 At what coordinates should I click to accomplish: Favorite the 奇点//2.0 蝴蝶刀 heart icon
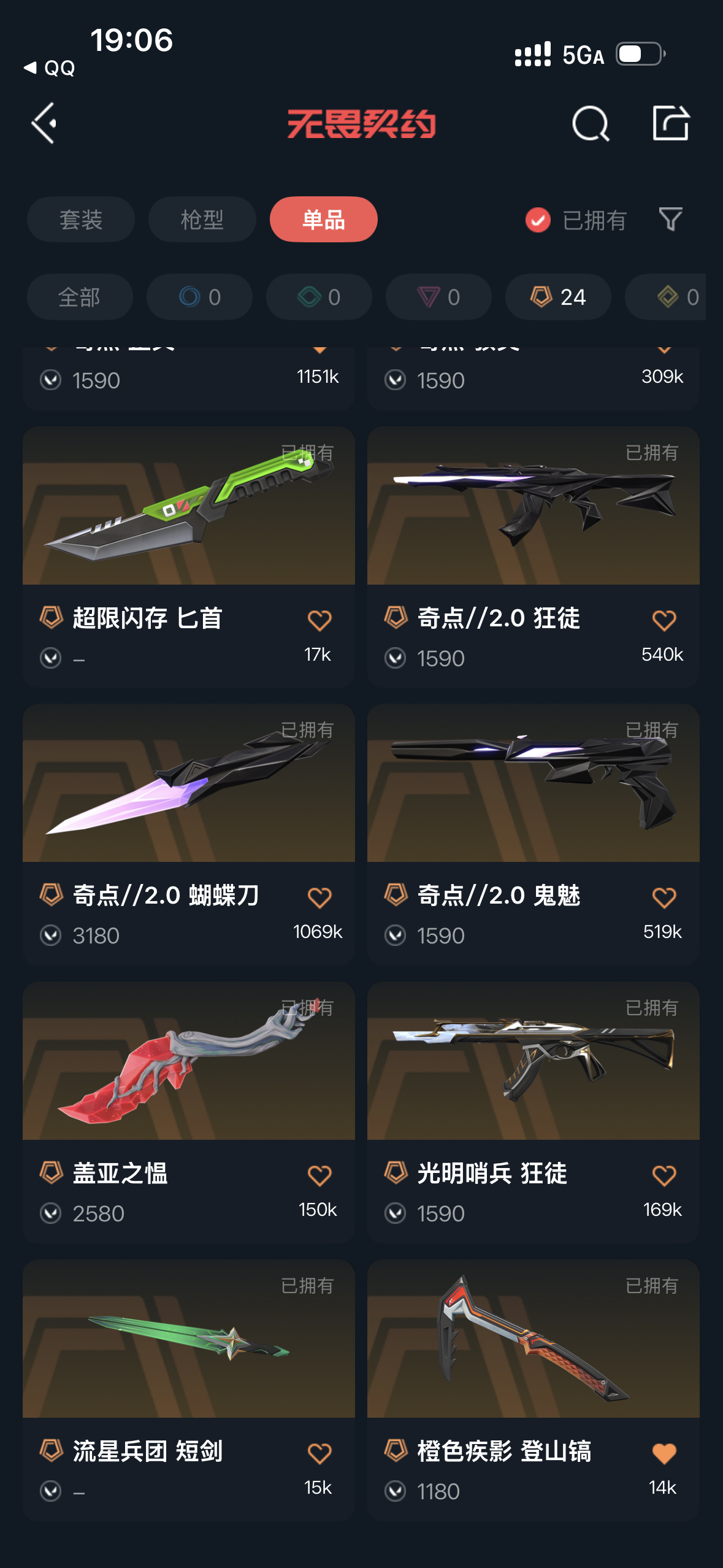coord(319,897)
